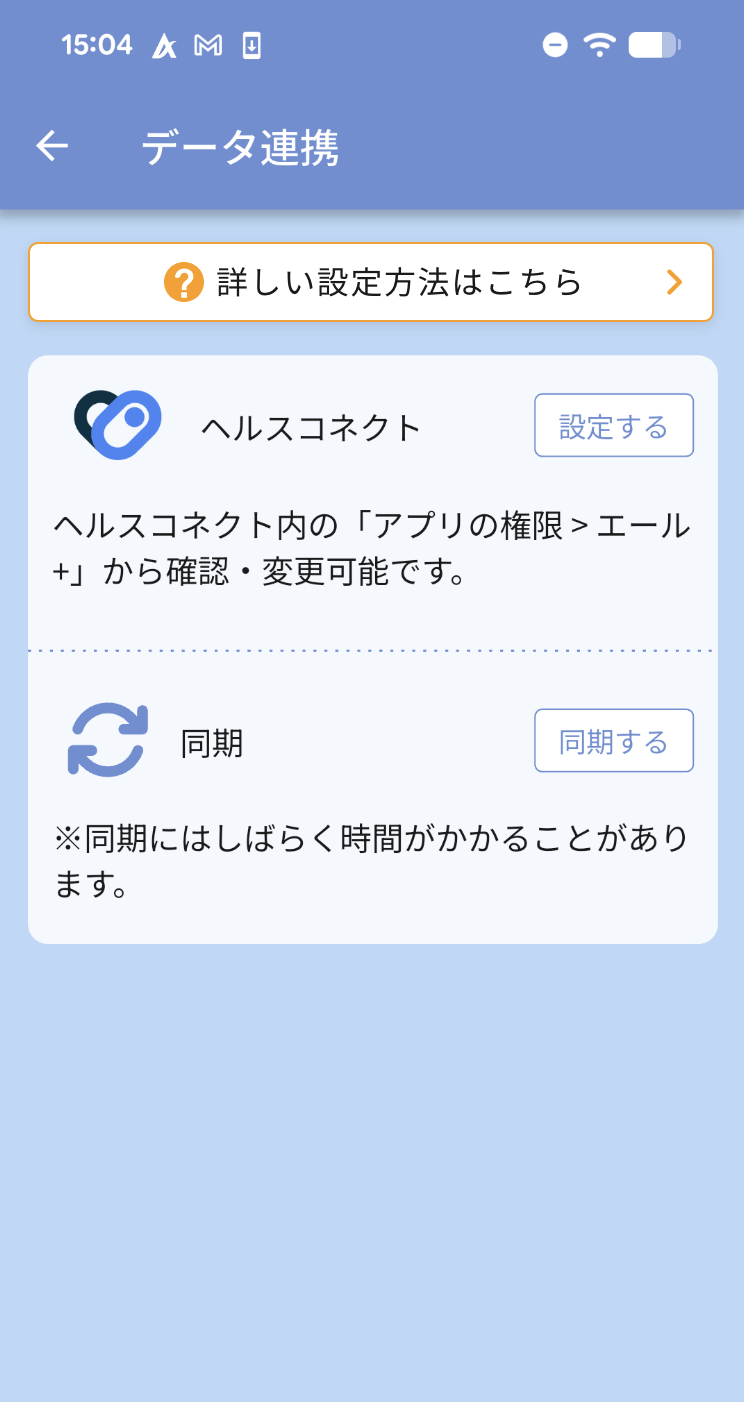The height and width of the screenshot is (1402, 744).
Task: Start sync with 同期する button
Action: click(x=613, y=741)
